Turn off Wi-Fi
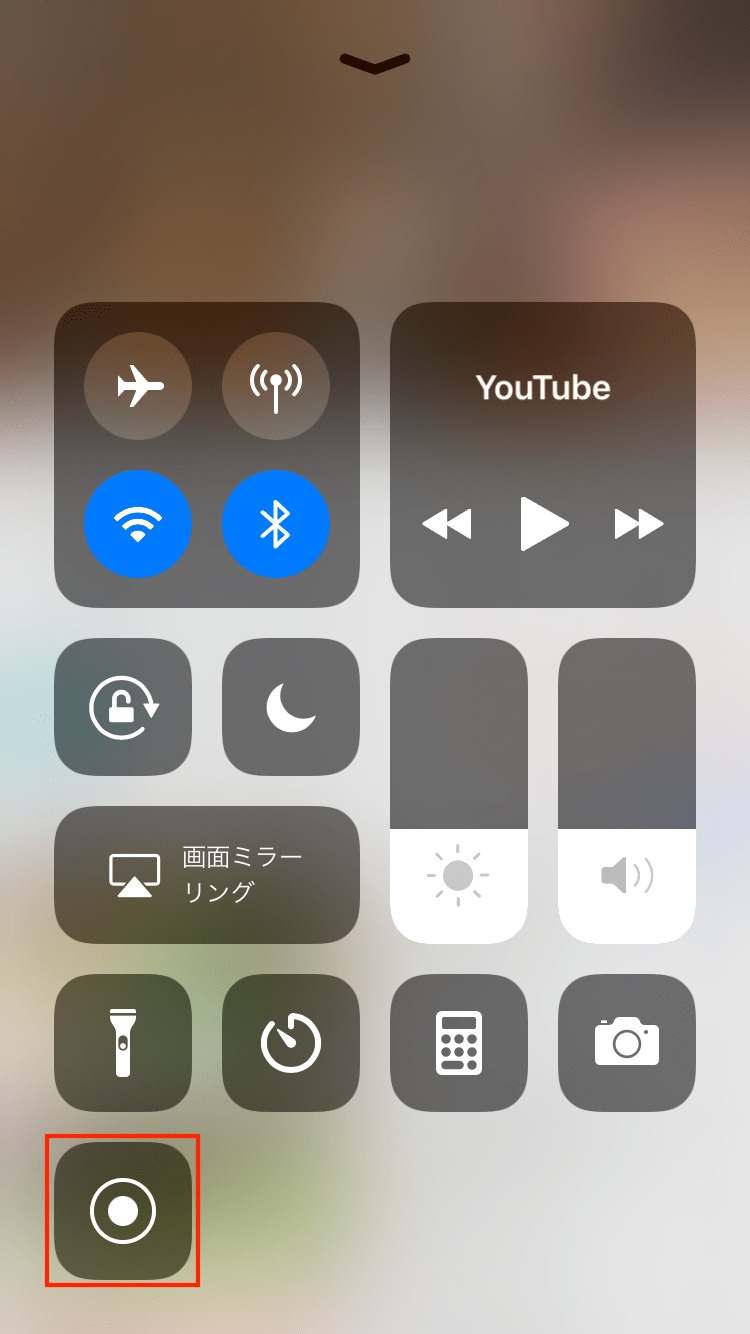The height and width of the screenshot is (1334, 750). coord(138,523)
